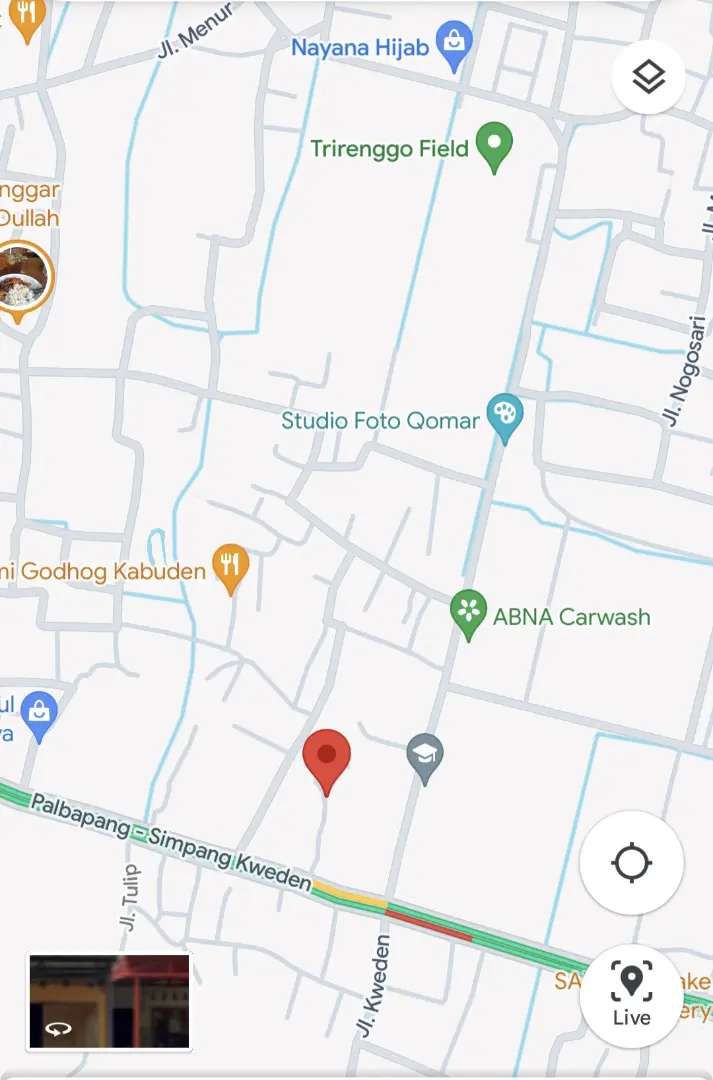Image resolution: width=713 pixels, height=1080 pixels.
Task: Select the red dropped pin
Action: click(x=326, y=757)
